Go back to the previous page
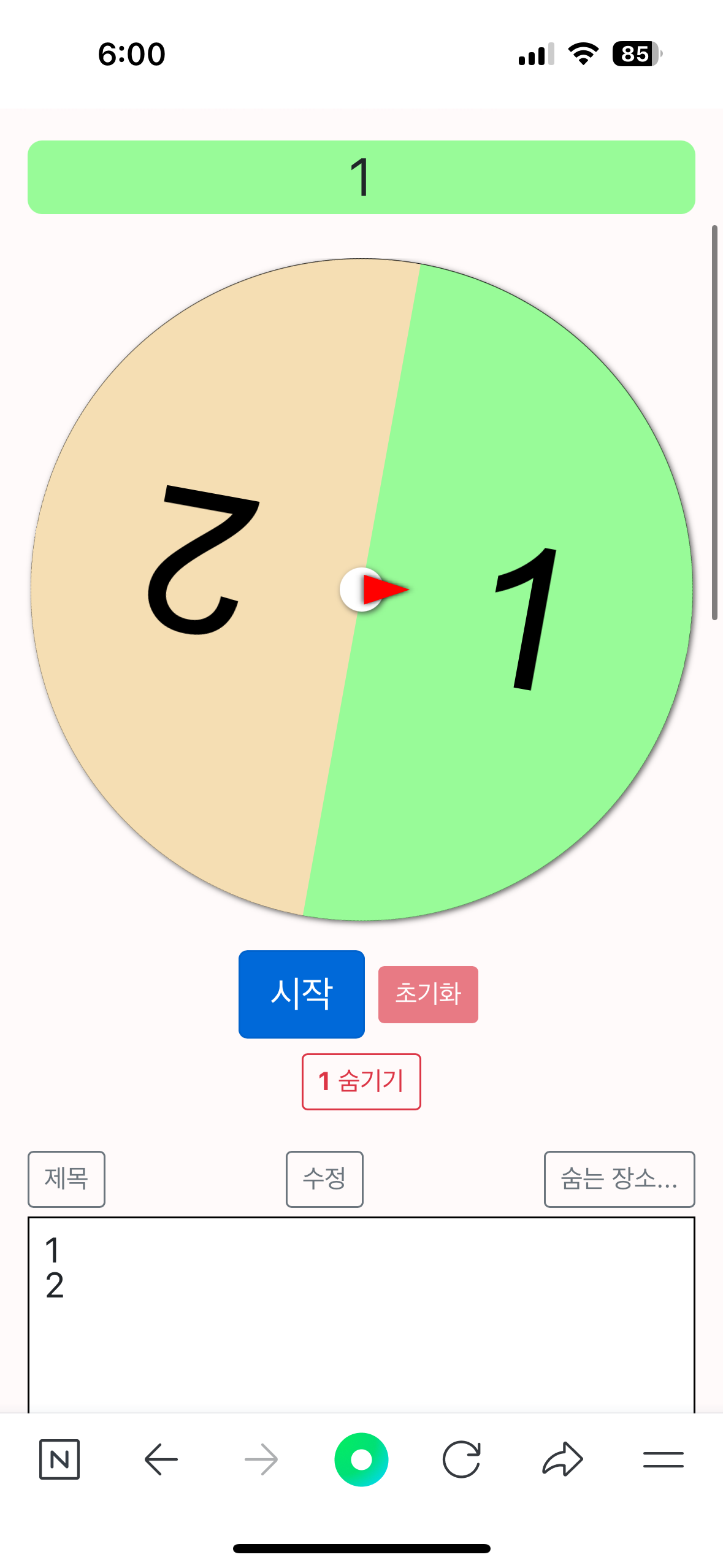Viewport: 723px width, 1568px height. point(161,1459)
